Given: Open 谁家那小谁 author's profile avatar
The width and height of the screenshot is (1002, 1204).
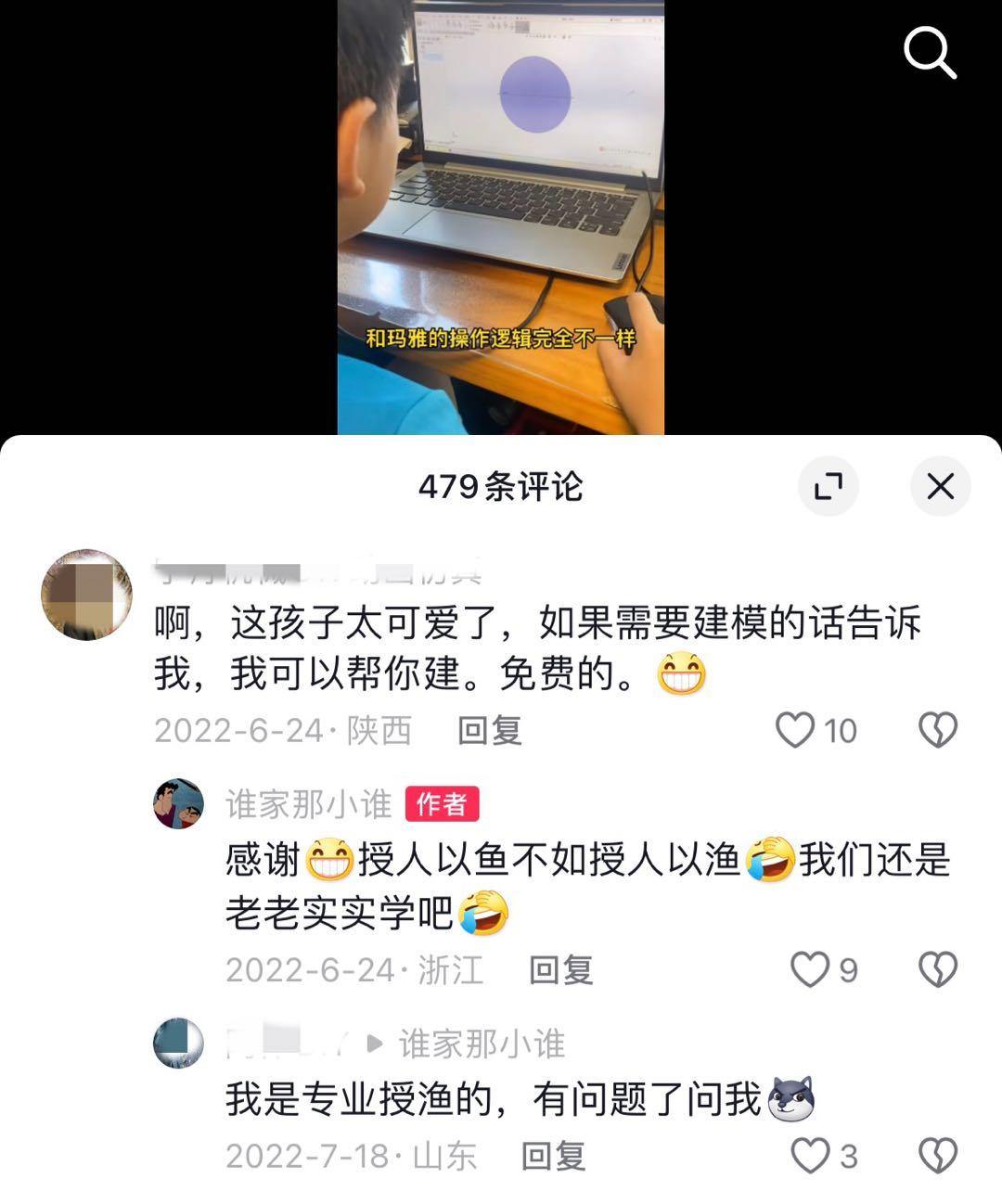Looking at the screenshot, I should pyautogui.click(x=178, y=803).
